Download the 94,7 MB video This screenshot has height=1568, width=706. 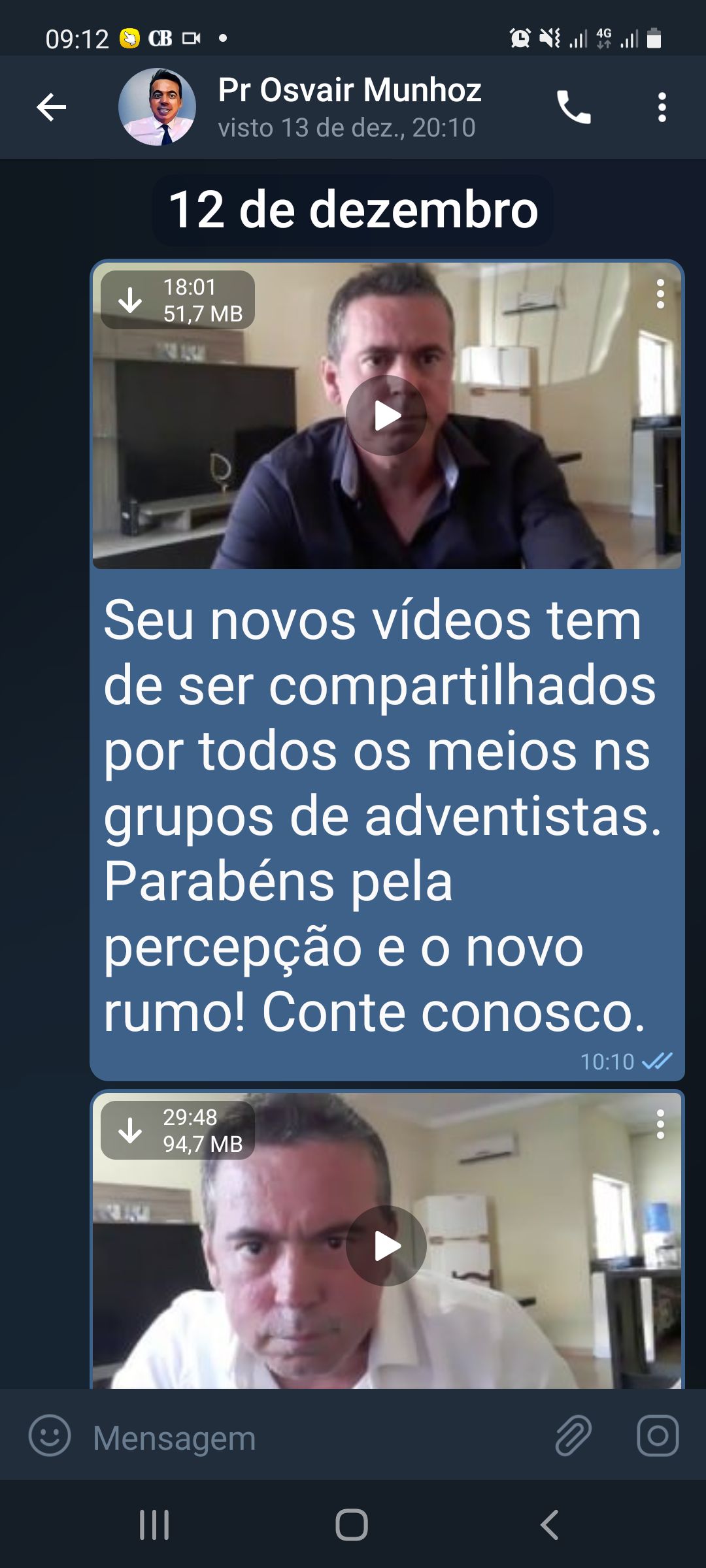(x=130, y=1130)
